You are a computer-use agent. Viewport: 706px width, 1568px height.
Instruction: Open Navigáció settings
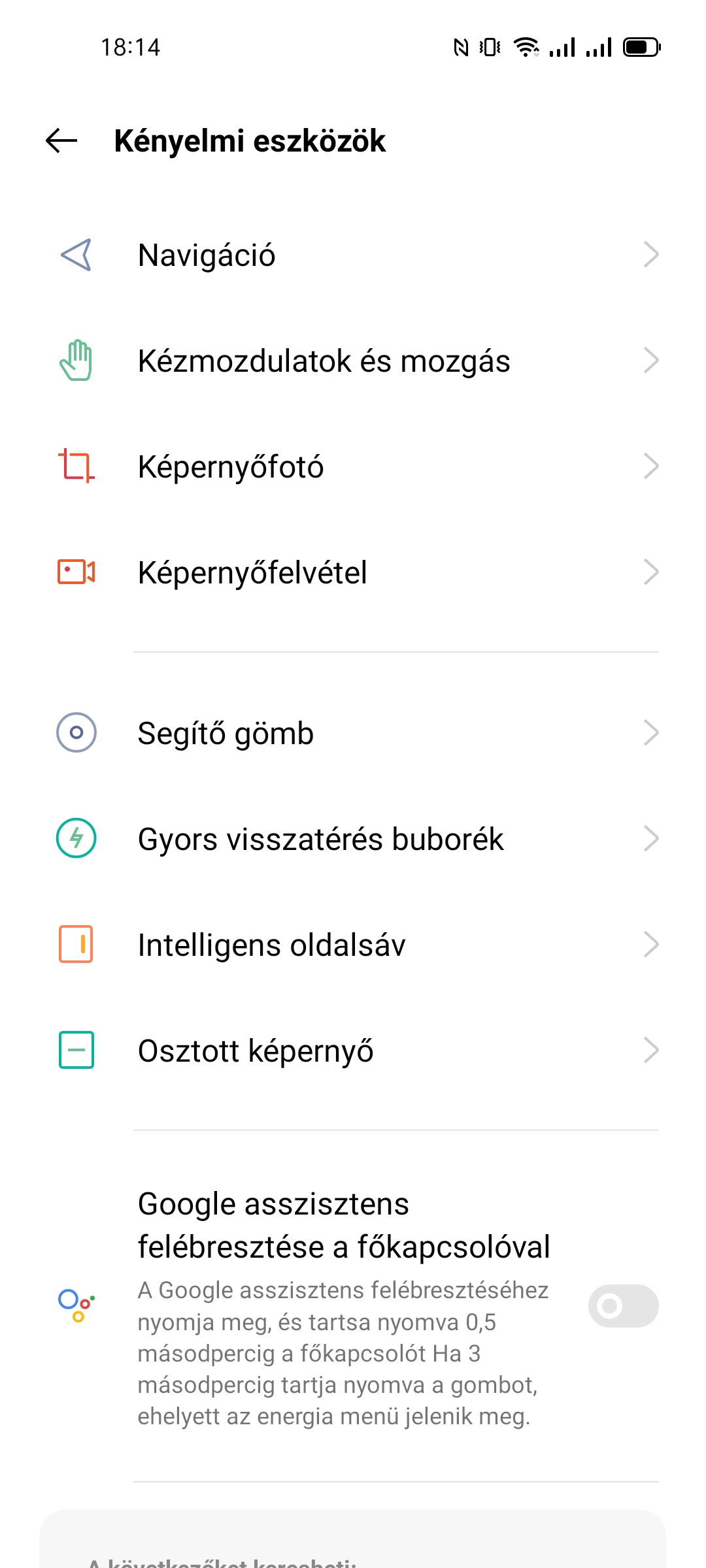click(x=353, y=255)
